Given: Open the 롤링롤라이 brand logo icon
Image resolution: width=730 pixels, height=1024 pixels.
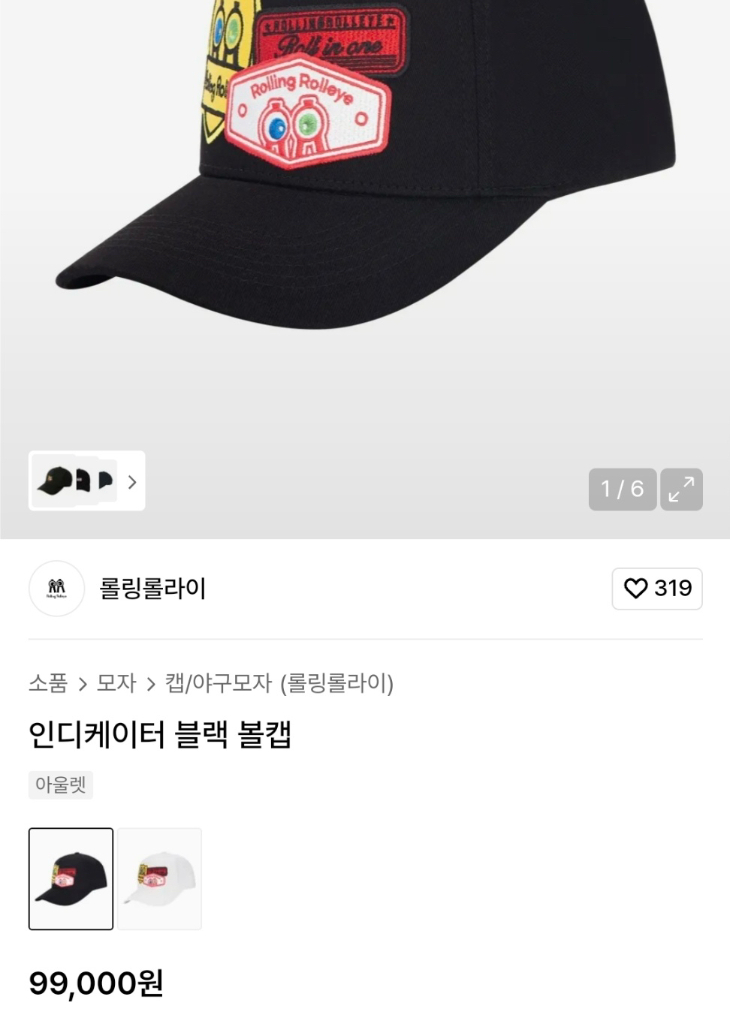Looking at the screenshot, I should click(x=56, y=589).
